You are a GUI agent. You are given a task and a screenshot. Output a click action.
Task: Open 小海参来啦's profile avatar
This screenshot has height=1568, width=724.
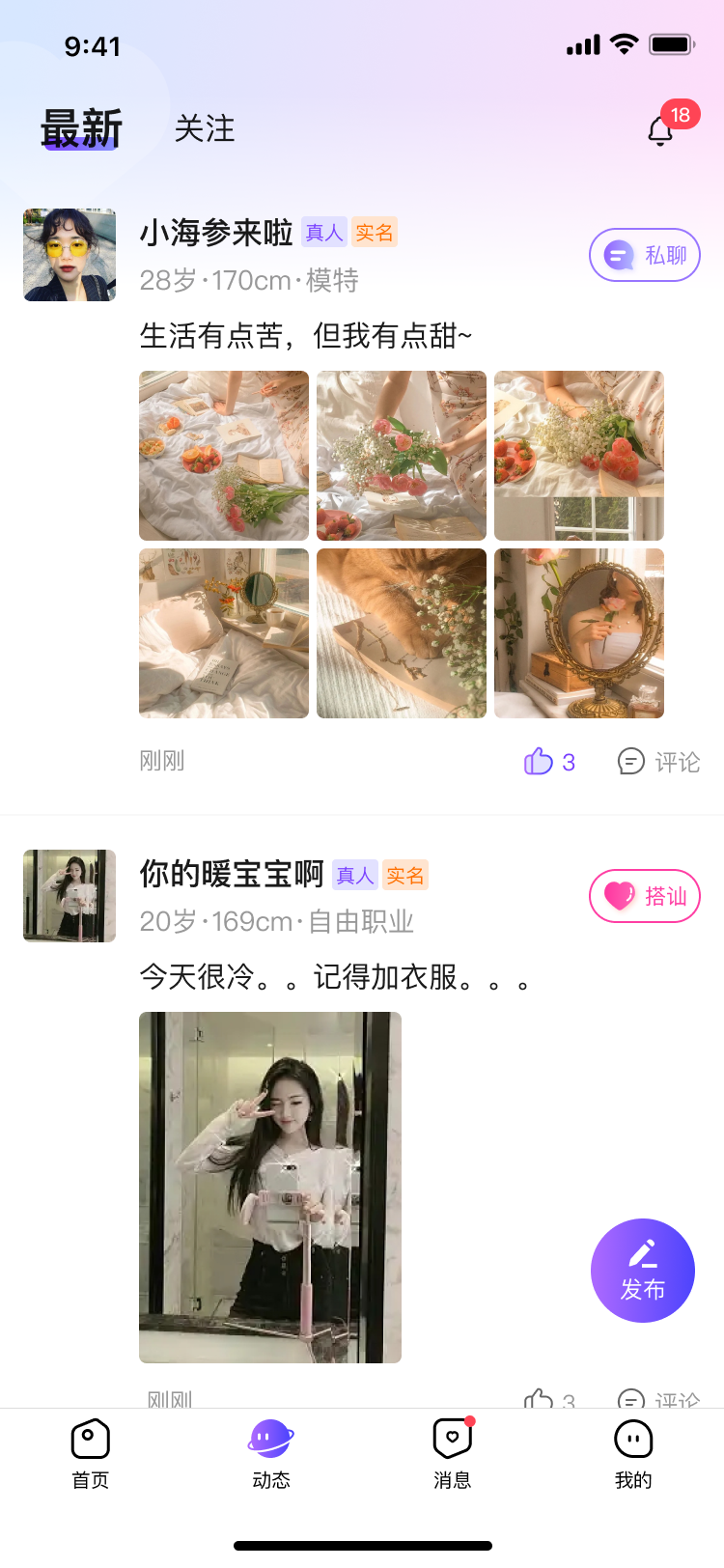70,255
